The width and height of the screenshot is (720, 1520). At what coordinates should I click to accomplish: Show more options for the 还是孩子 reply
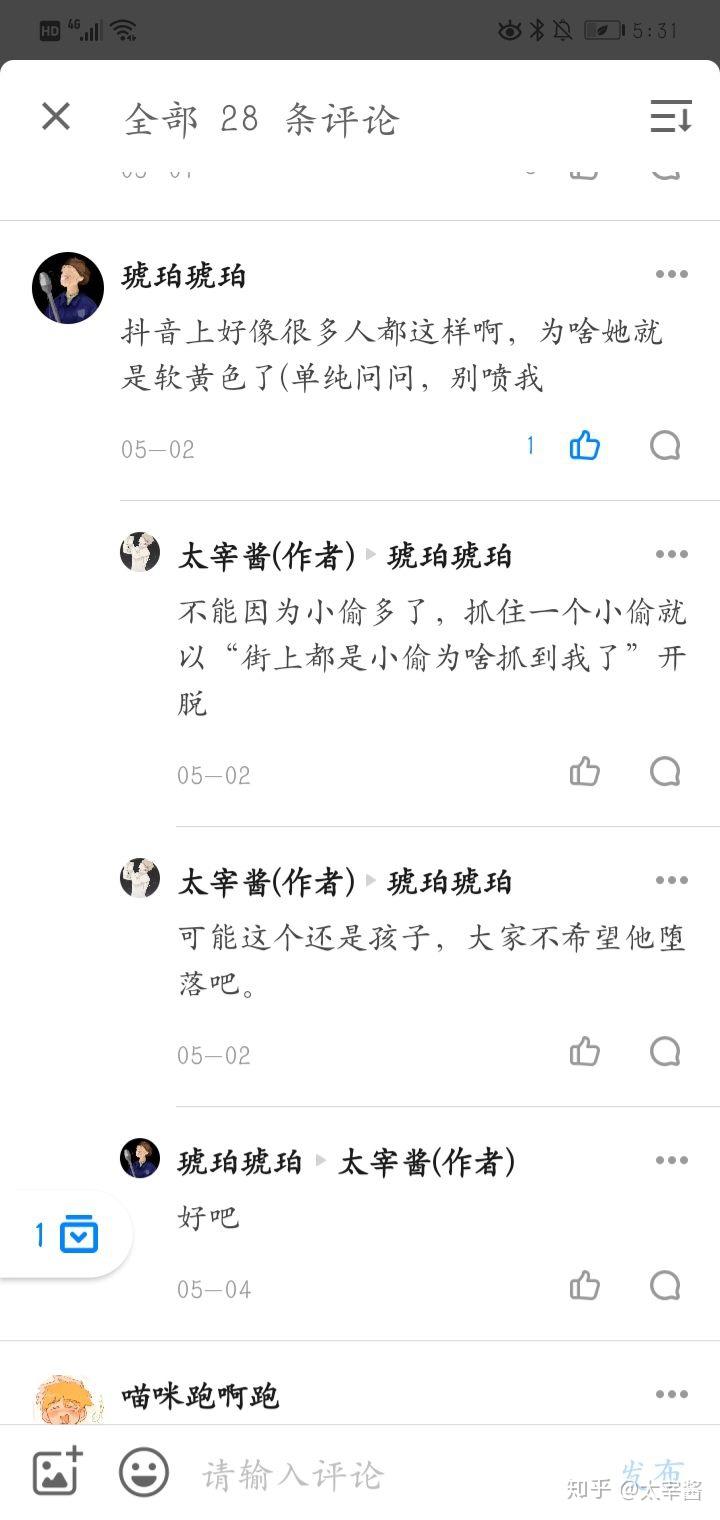[x=671, y=881]
